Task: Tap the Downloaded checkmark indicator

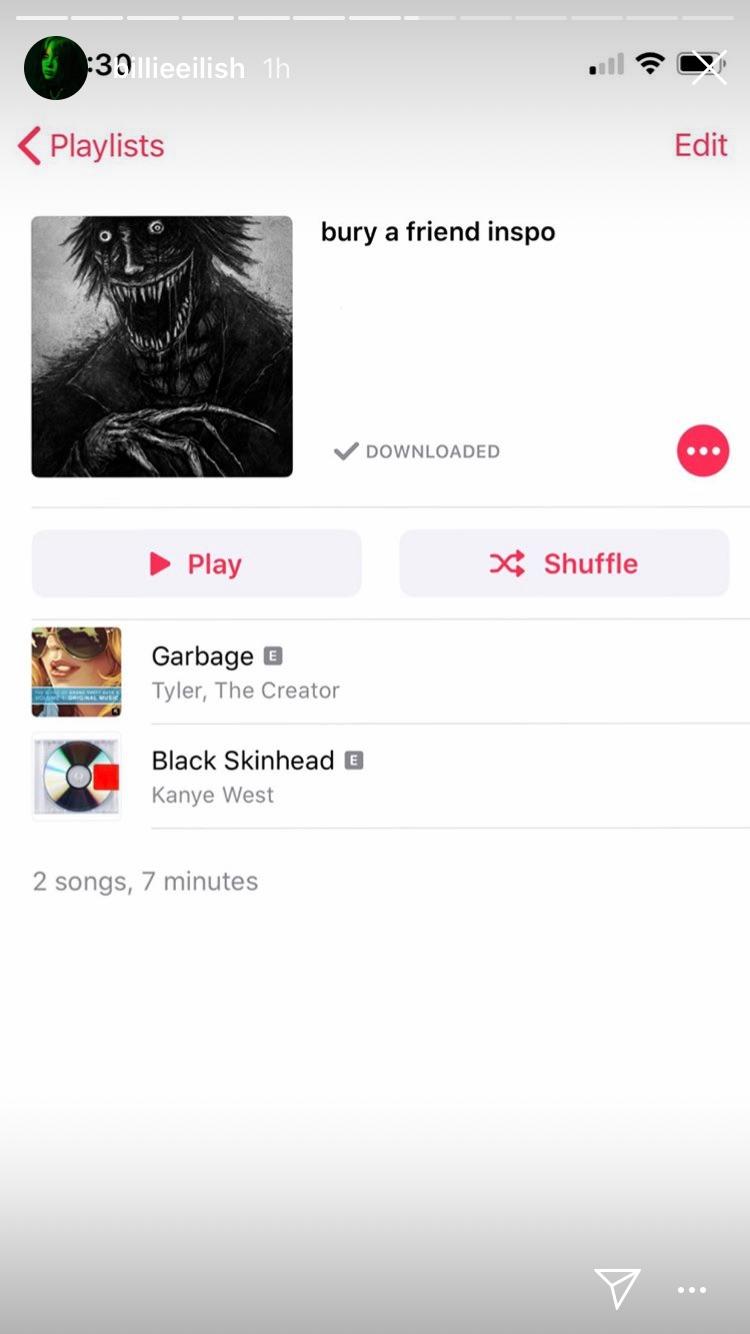Action: pos(345,451)
